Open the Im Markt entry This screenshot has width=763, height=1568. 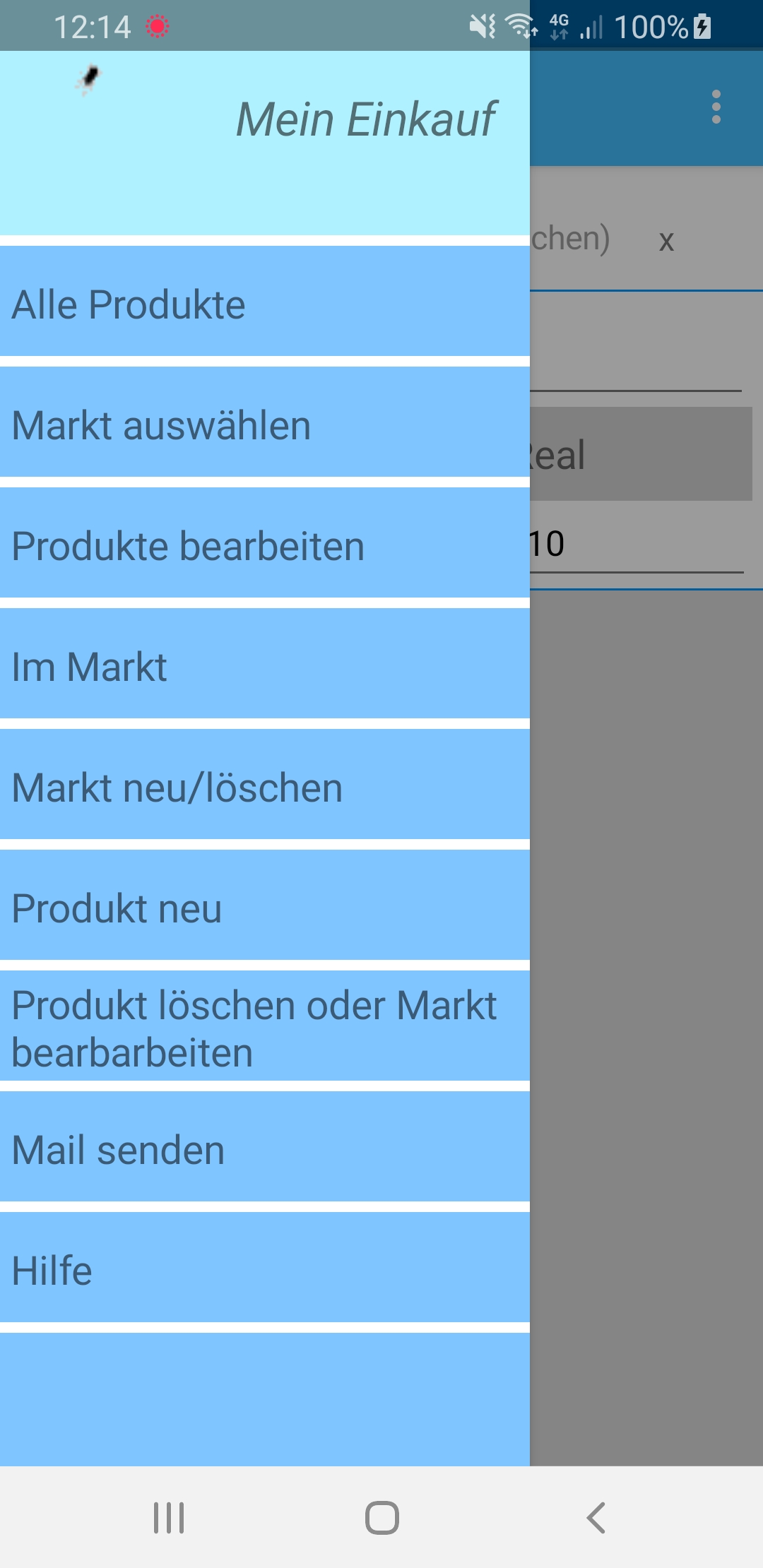click(265, 666)
